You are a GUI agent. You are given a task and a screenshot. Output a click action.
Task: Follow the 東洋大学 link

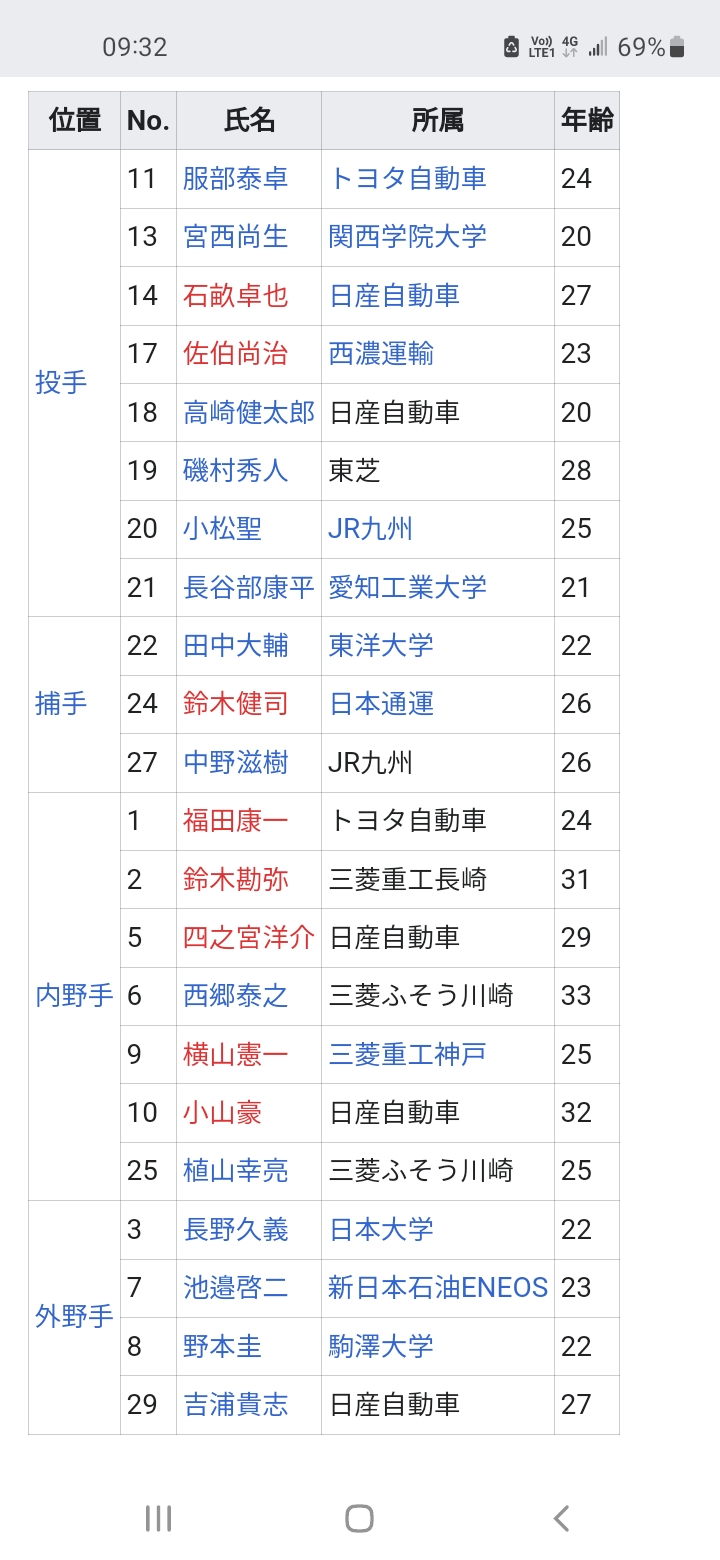(381, 645)
